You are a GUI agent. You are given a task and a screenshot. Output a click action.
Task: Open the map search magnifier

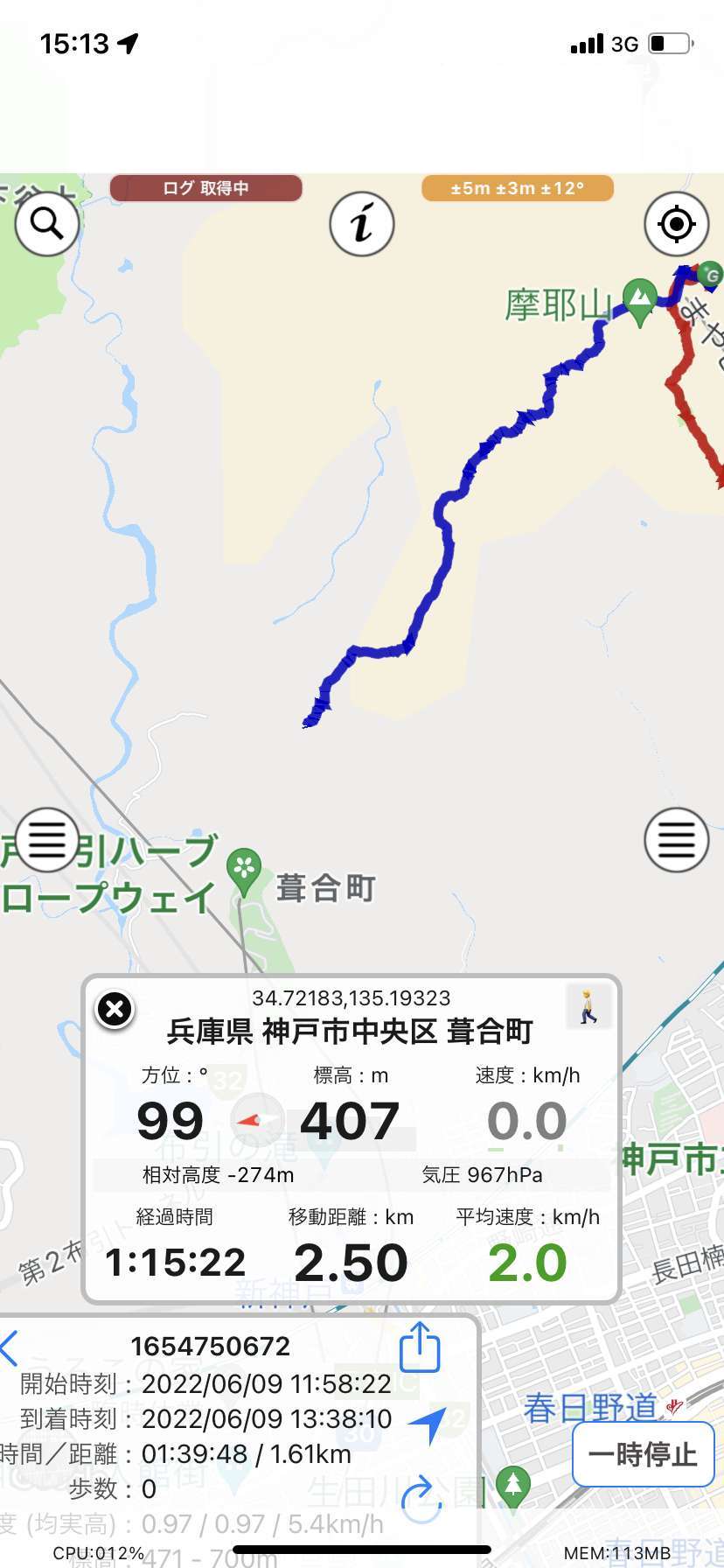(46, 224)
